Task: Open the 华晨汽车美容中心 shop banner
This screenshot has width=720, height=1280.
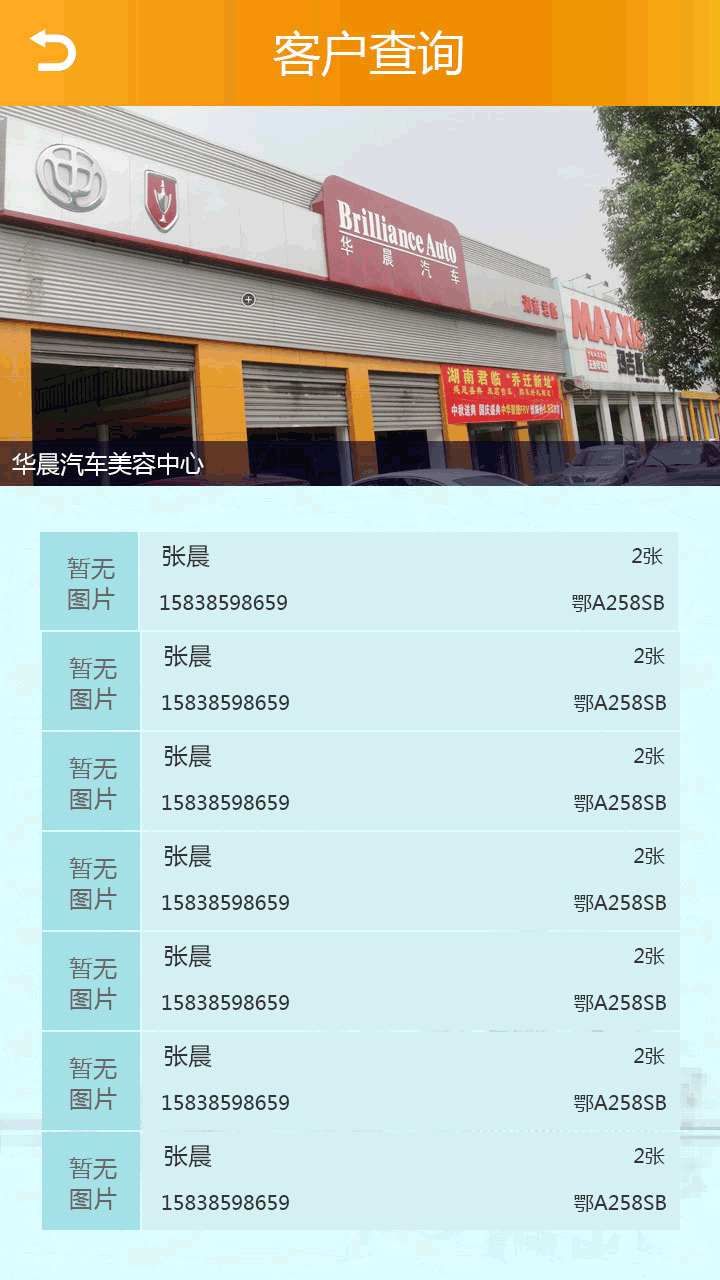Action: [x=360, y=296]
